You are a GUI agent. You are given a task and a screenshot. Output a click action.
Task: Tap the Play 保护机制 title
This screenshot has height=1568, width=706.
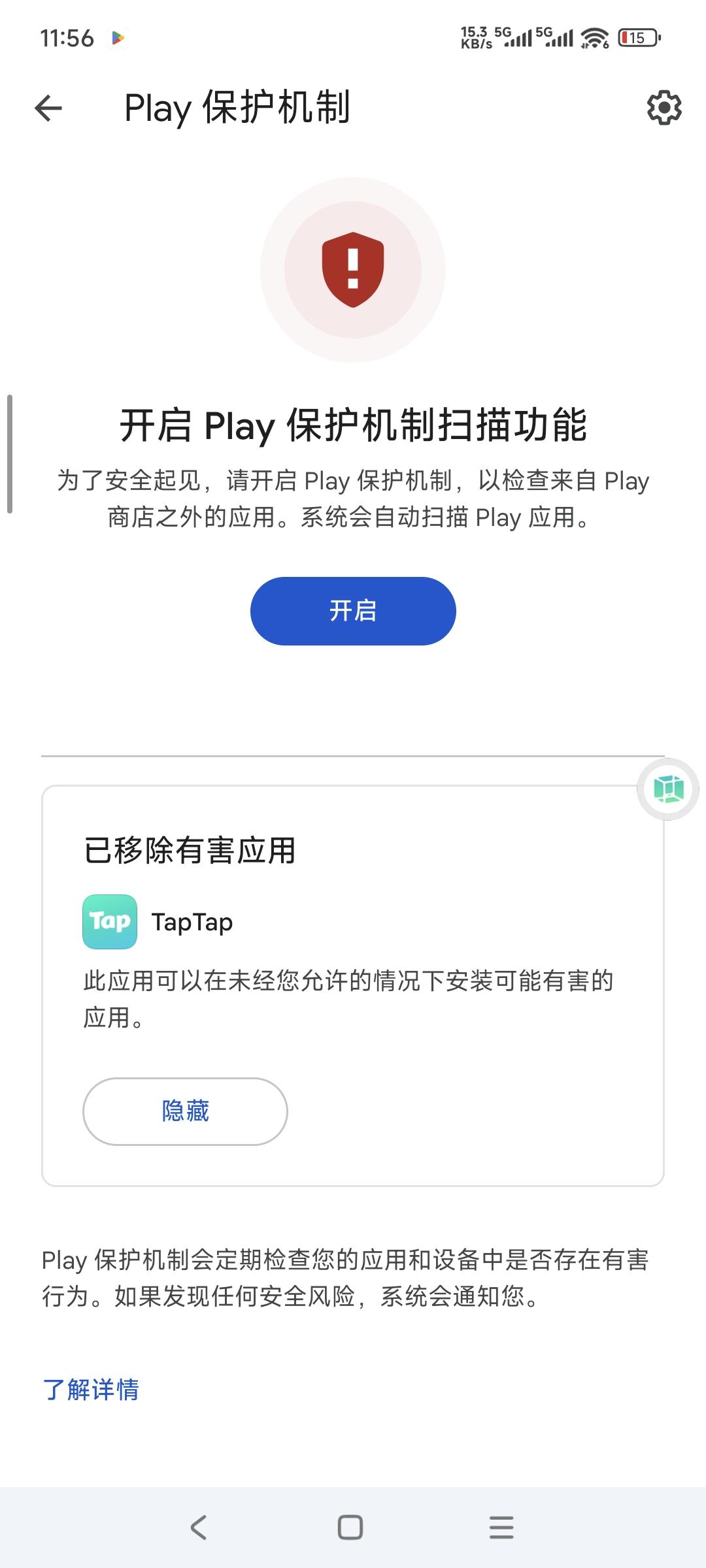[x=239, y=108]
